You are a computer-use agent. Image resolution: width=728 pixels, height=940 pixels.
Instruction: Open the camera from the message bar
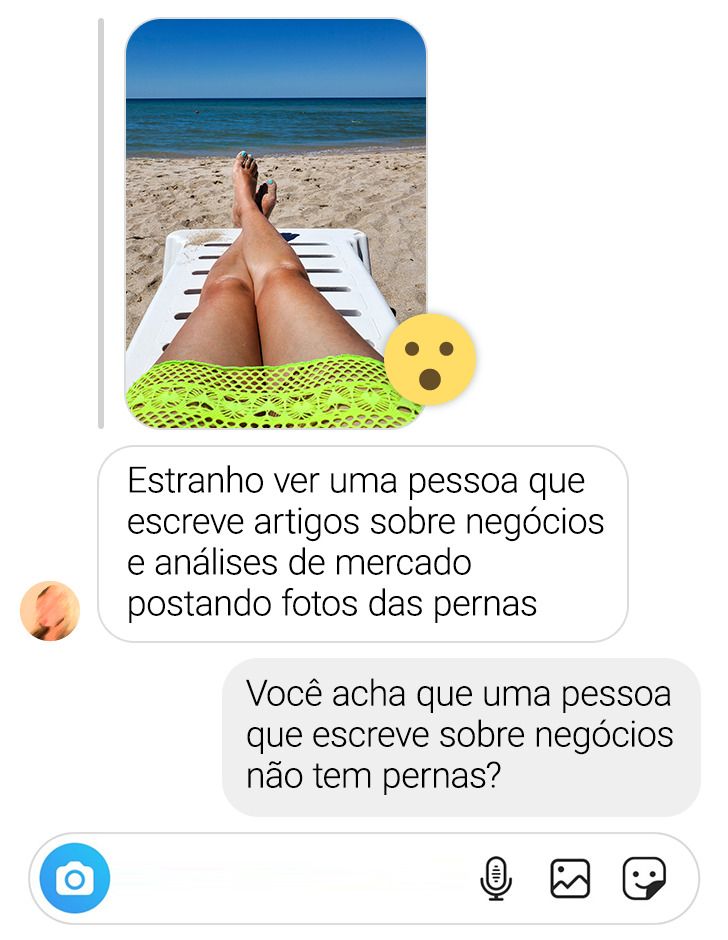[74, 879]
